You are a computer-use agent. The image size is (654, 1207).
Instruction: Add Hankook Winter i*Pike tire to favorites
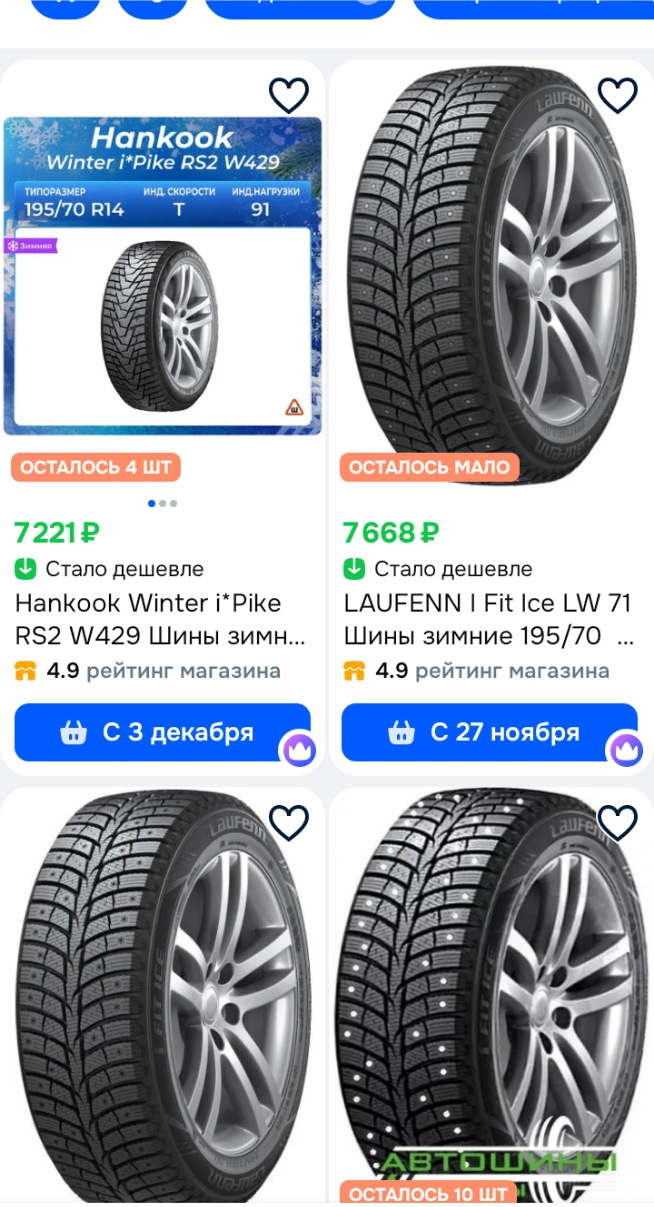coord(289,96)
